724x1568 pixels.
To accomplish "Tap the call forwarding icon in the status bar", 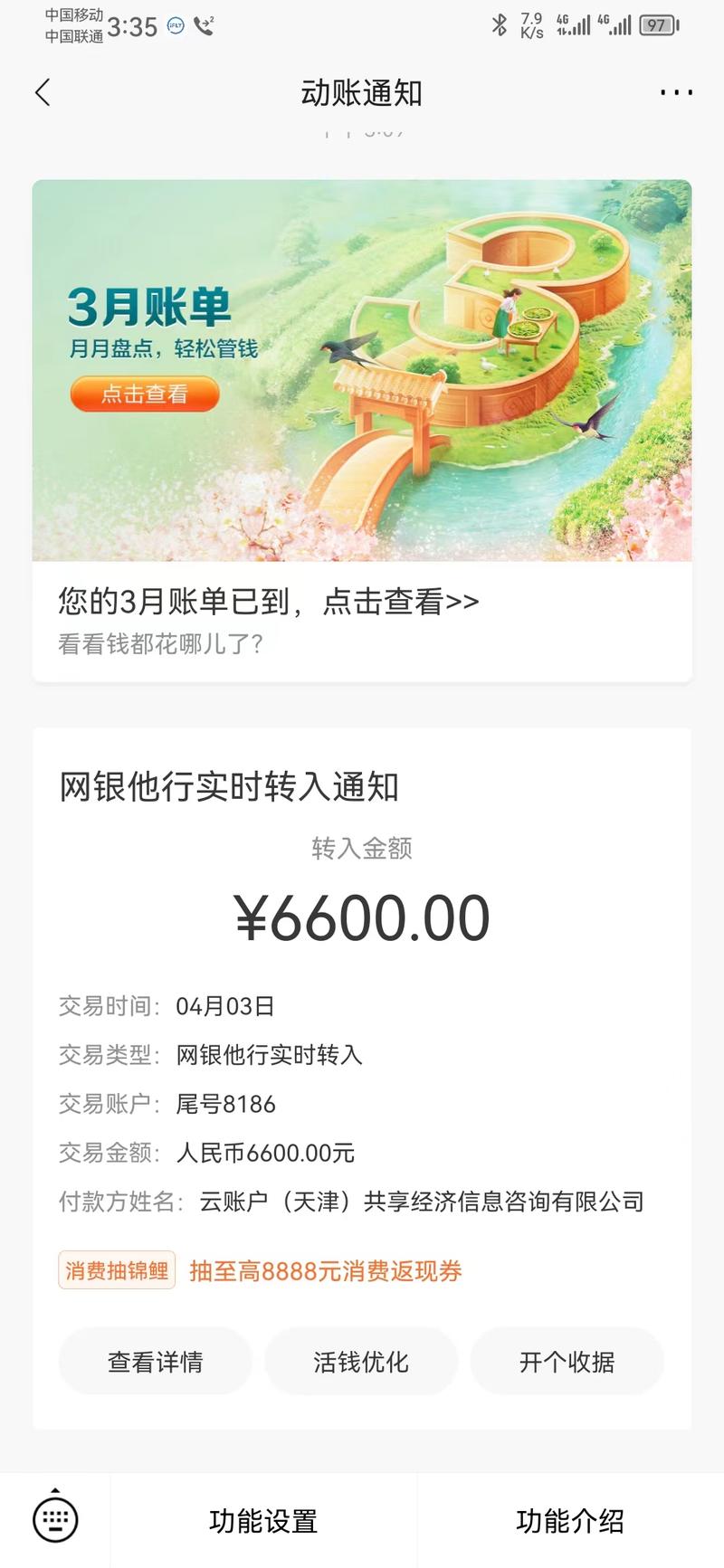I will click(205, 24).
